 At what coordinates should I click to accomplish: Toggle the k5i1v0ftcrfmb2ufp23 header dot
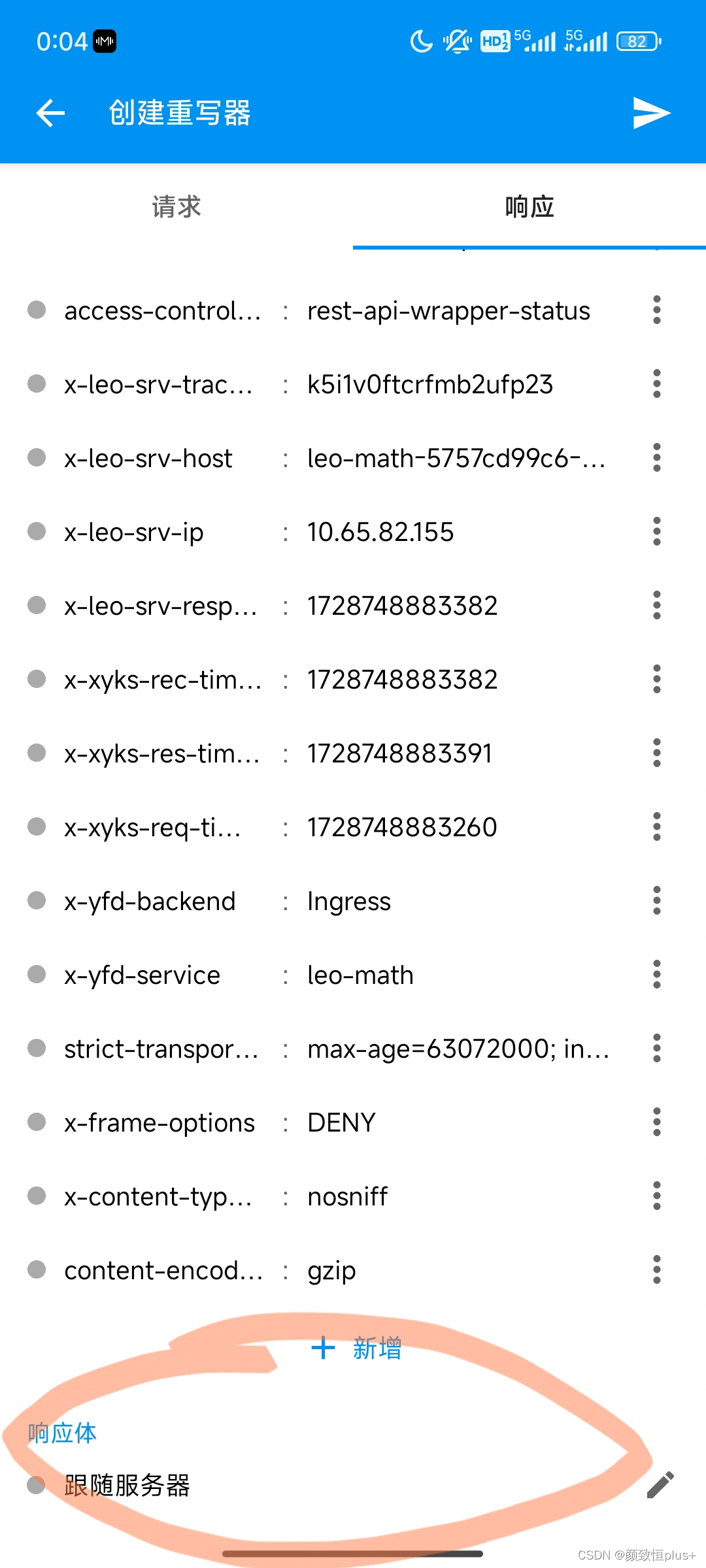(x=37, y=384)
